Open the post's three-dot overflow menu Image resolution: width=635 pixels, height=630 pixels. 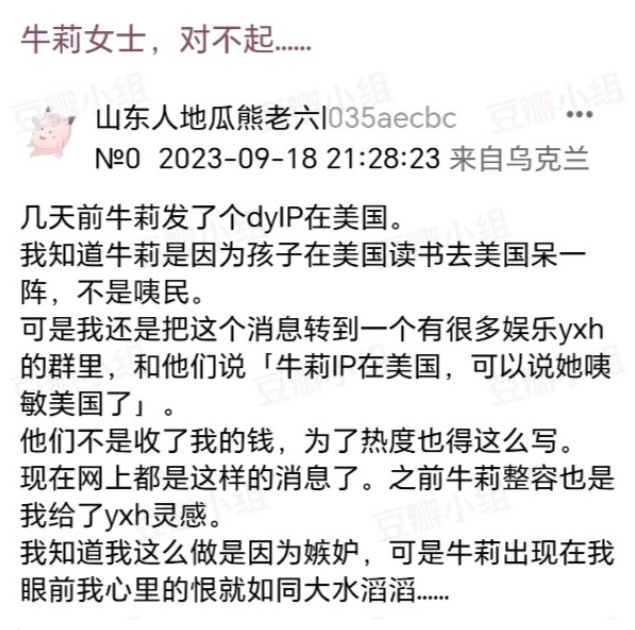[x=580, y=115]
